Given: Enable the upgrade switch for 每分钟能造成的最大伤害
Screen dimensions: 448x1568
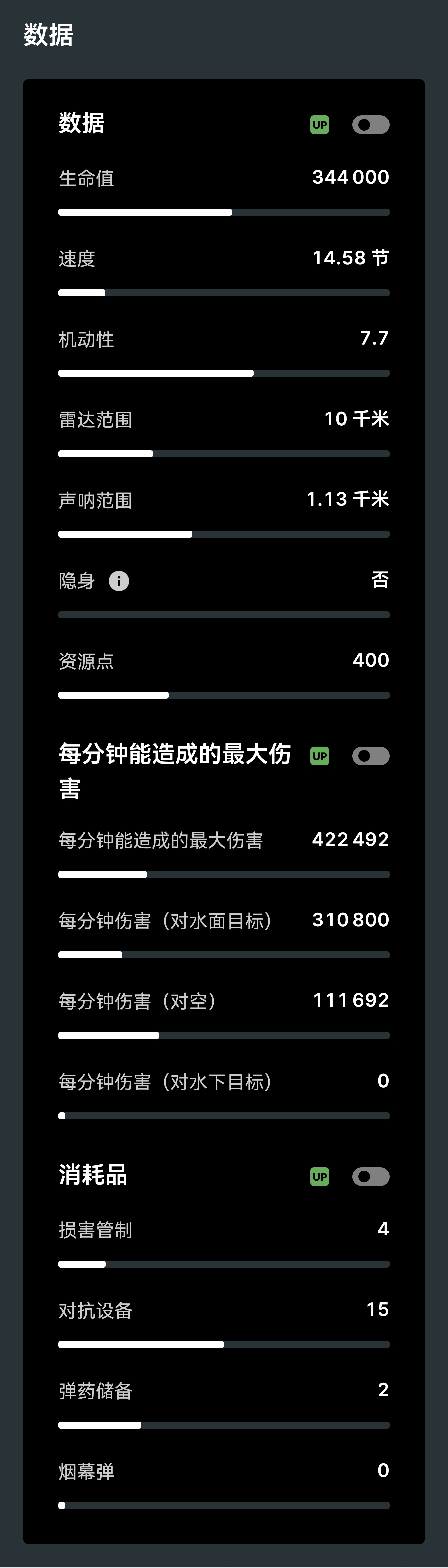Looking at the screenshot, I should click(371, 756).
